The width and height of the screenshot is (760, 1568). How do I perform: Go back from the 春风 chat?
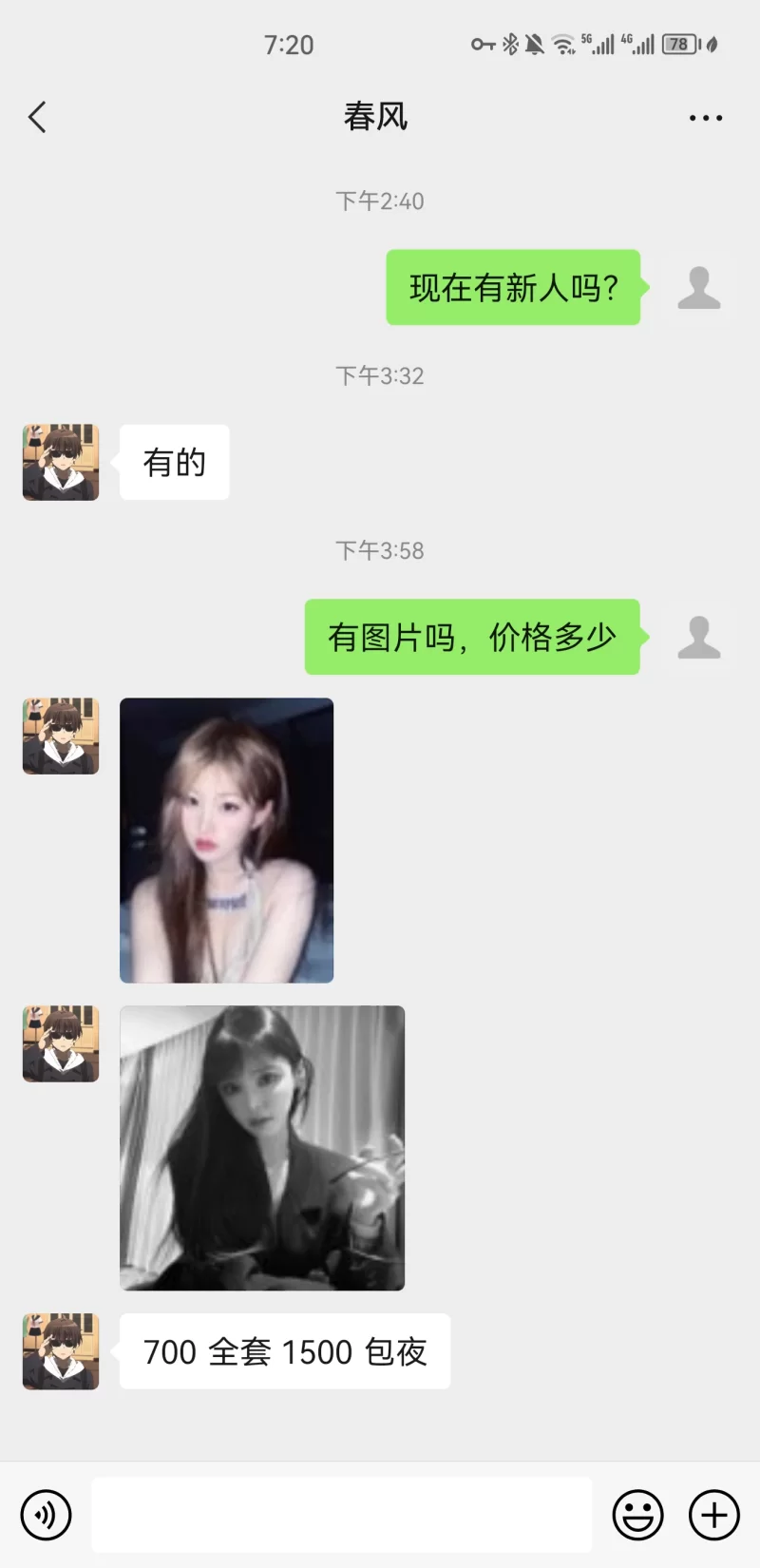(38, 118)
